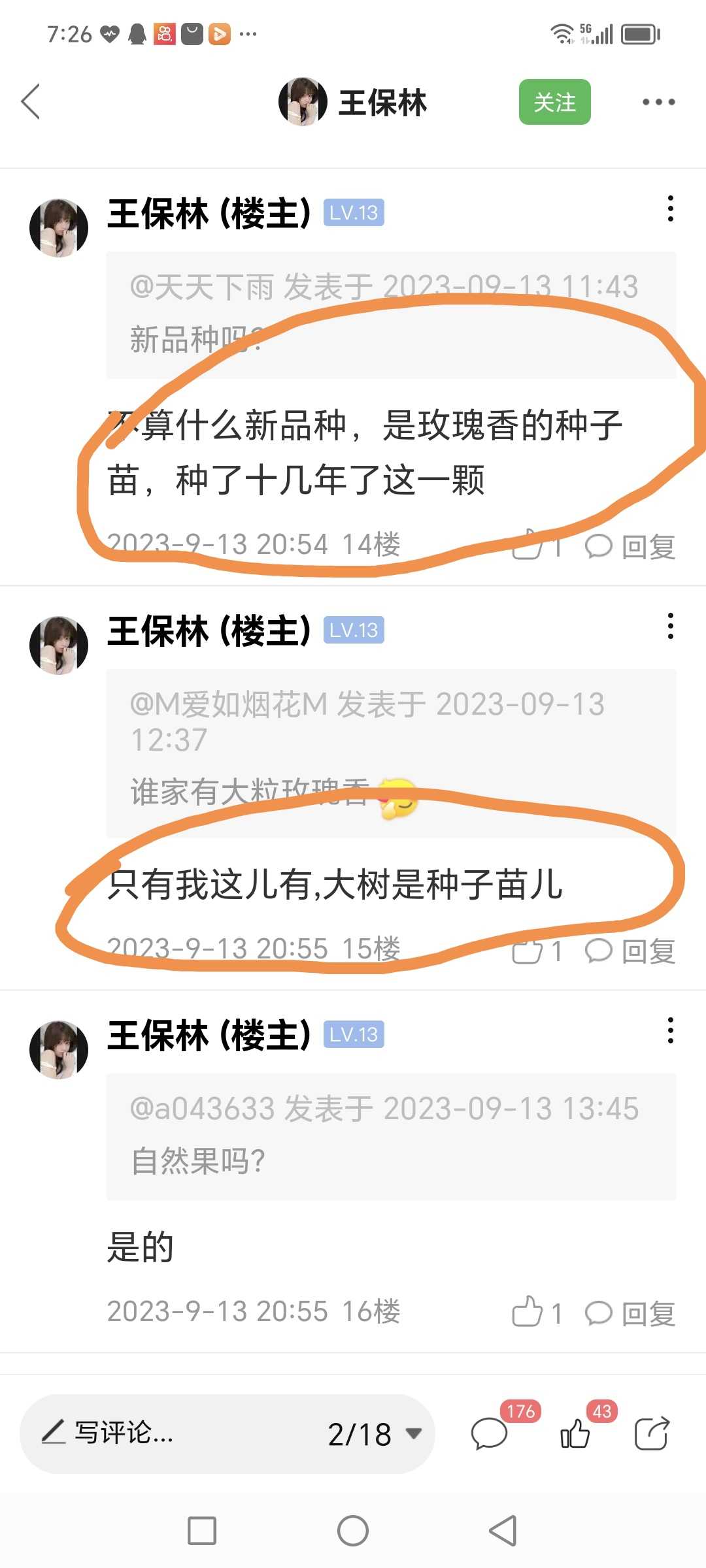The height and width of the screenshot is (1568, 706).
Task: Reply to the 16楼 comment
Action: [x=630, y=1313]
